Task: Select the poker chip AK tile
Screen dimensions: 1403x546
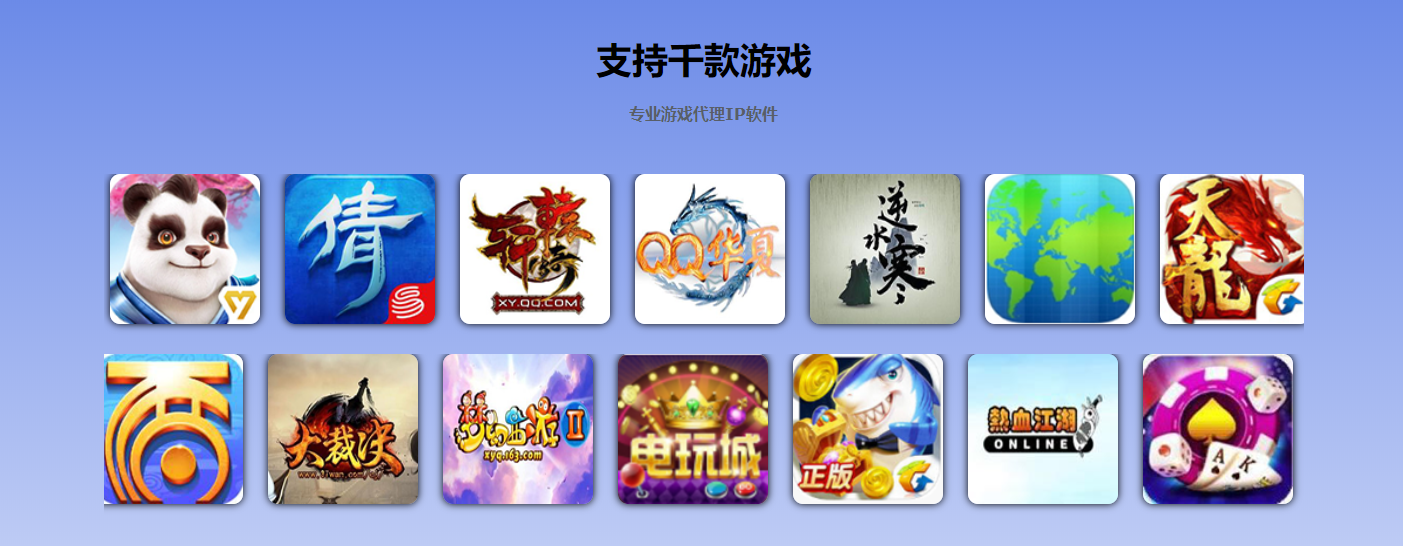Action: (1218, 429)
